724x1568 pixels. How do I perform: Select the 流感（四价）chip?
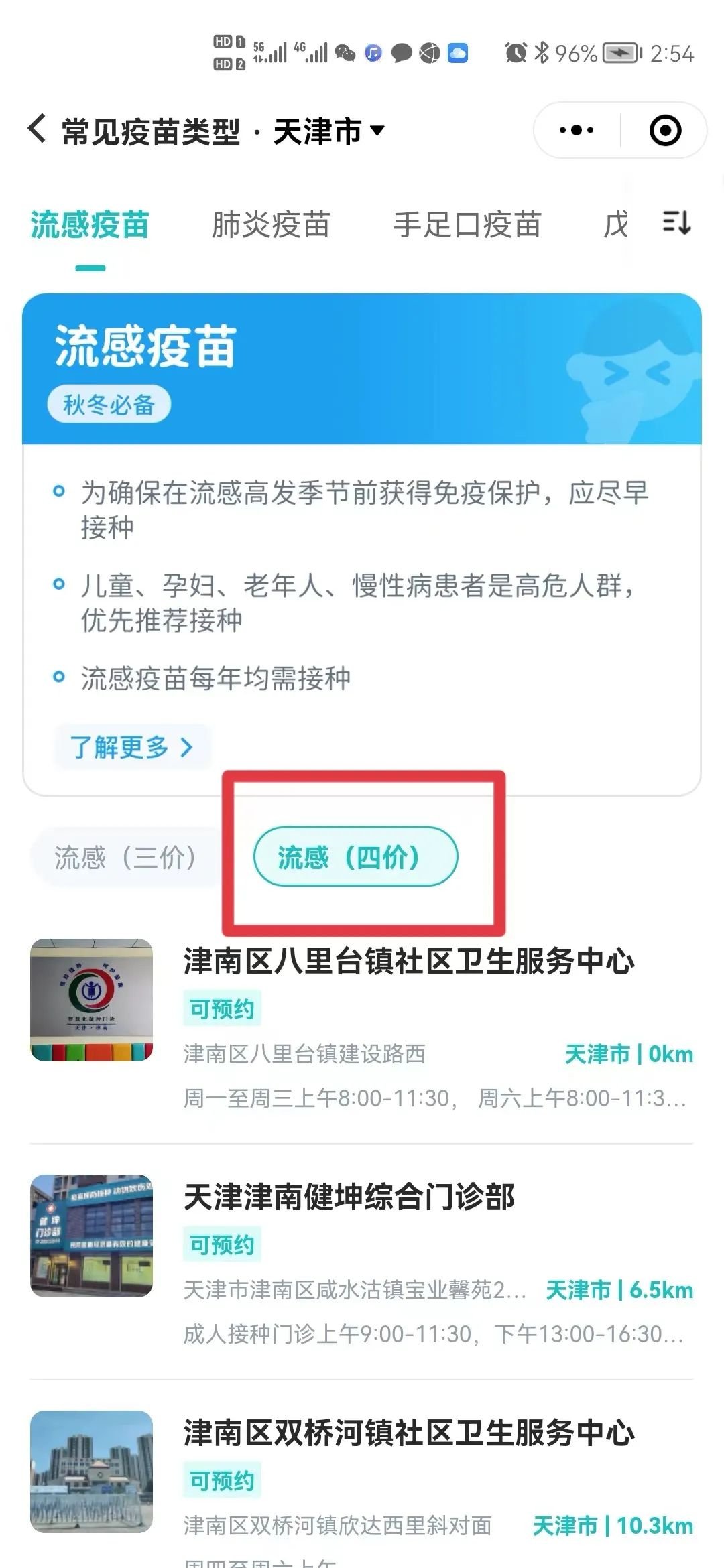point(355,857)
